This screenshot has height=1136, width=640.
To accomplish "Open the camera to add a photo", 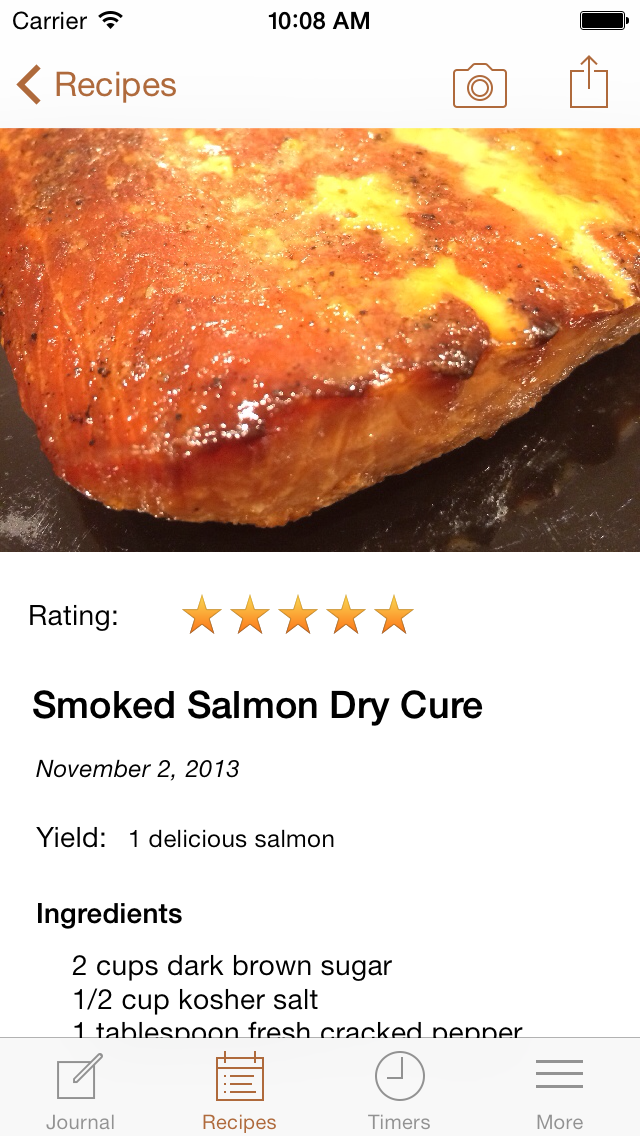I will tap(480, 86).
